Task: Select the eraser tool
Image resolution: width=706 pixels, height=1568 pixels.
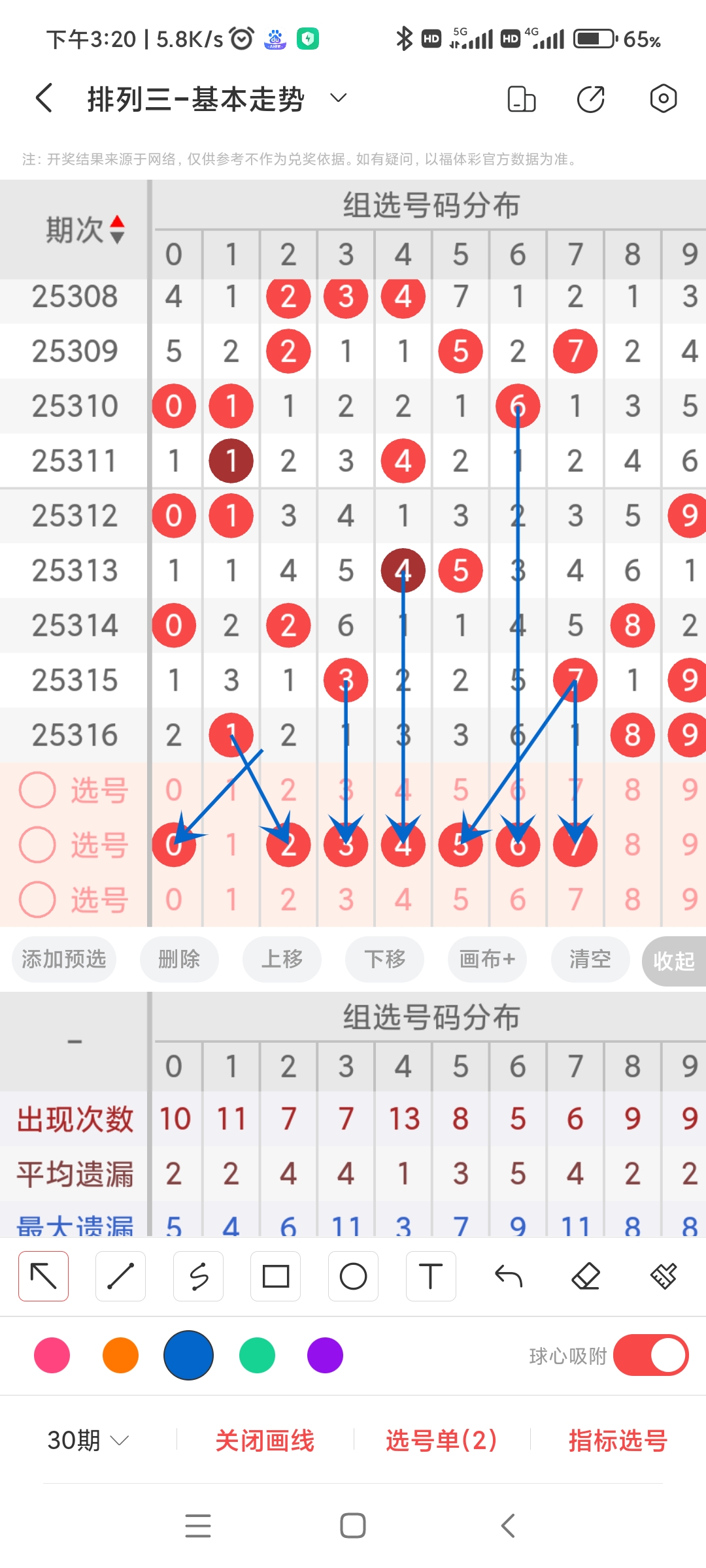Action: click(586, 1275)
